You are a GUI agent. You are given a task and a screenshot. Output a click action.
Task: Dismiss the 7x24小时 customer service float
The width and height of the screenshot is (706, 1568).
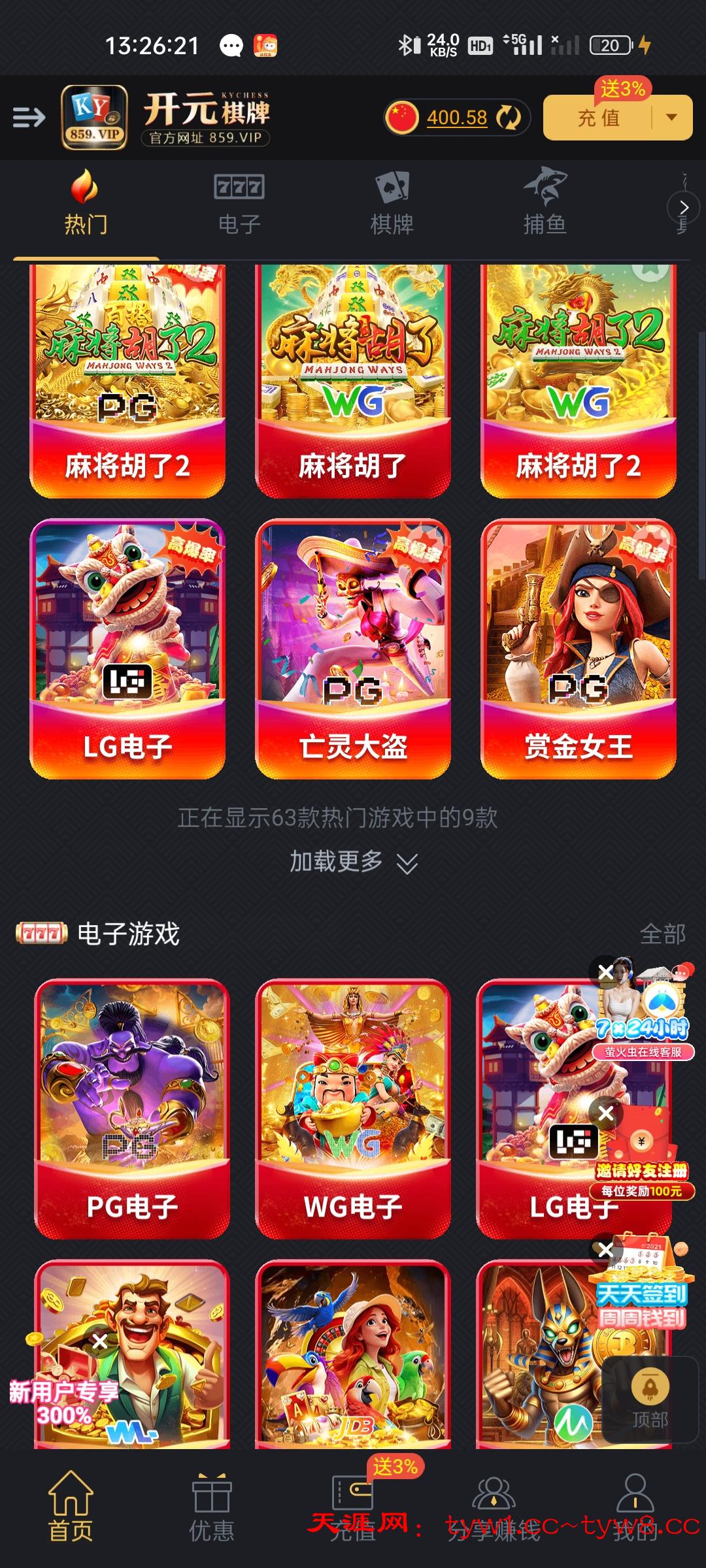tap(606, 972)
